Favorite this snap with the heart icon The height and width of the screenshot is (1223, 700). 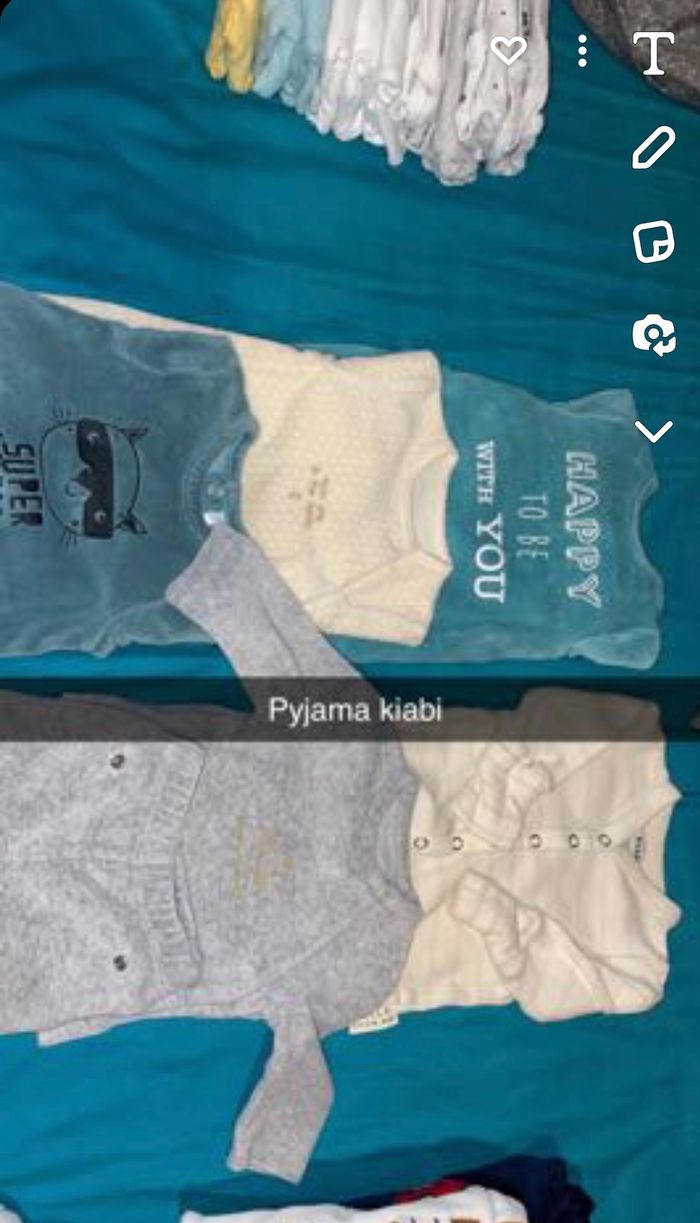(508, 50)
